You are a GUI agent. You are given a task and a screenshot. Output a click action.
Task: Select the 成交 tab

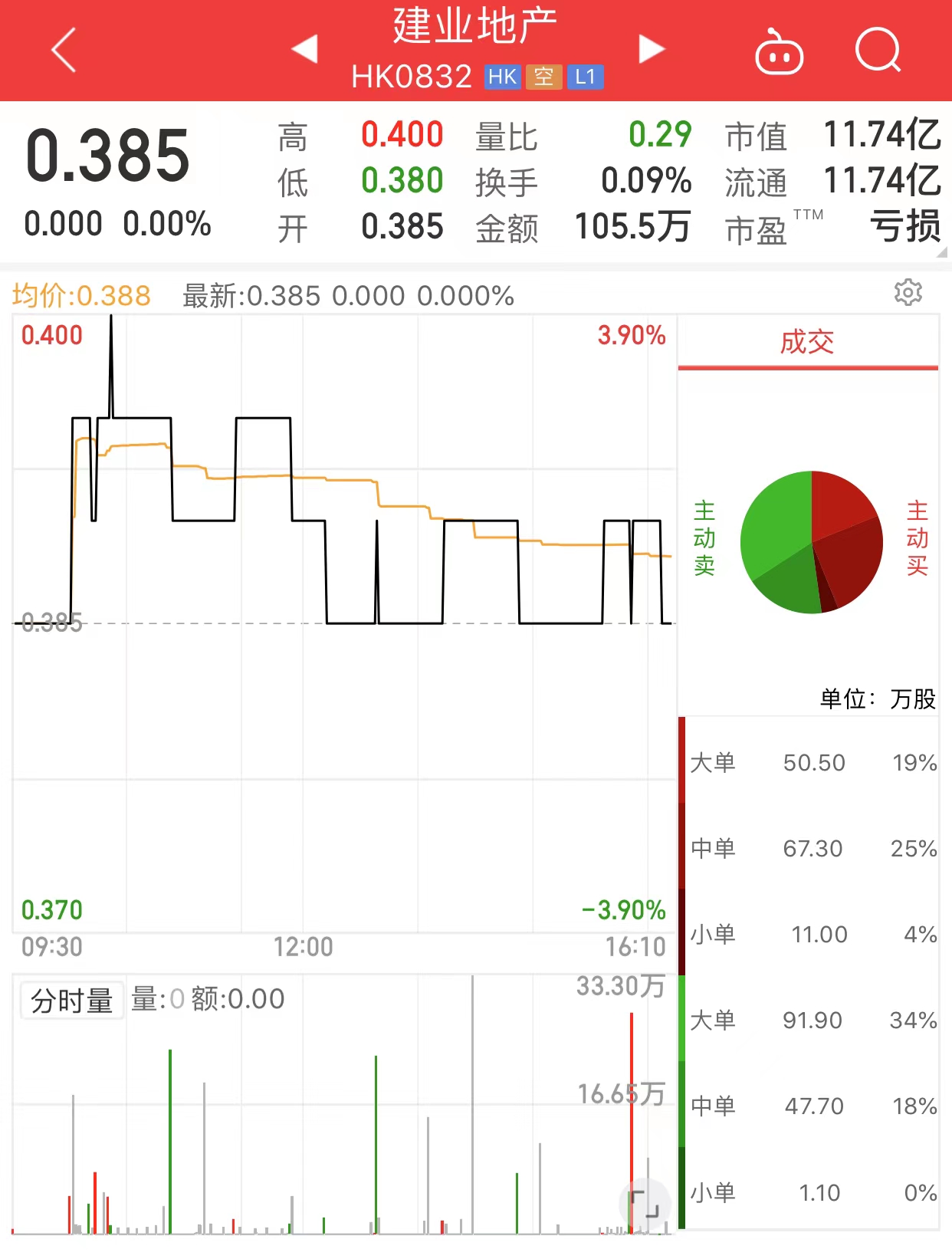(x=807, y=342)
